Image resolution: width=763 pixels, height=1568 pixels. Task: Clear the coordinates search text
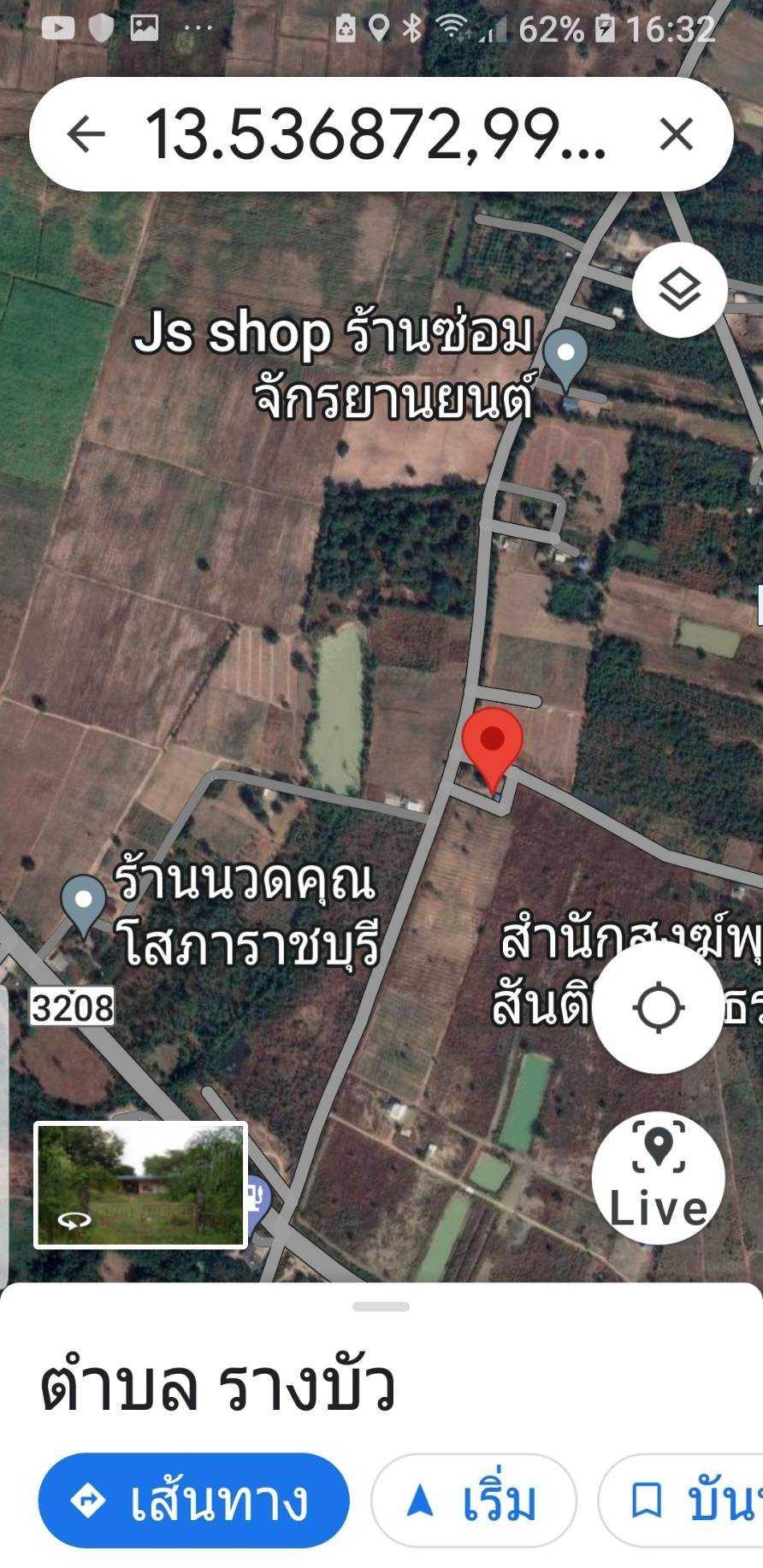[x=676, y=134]
